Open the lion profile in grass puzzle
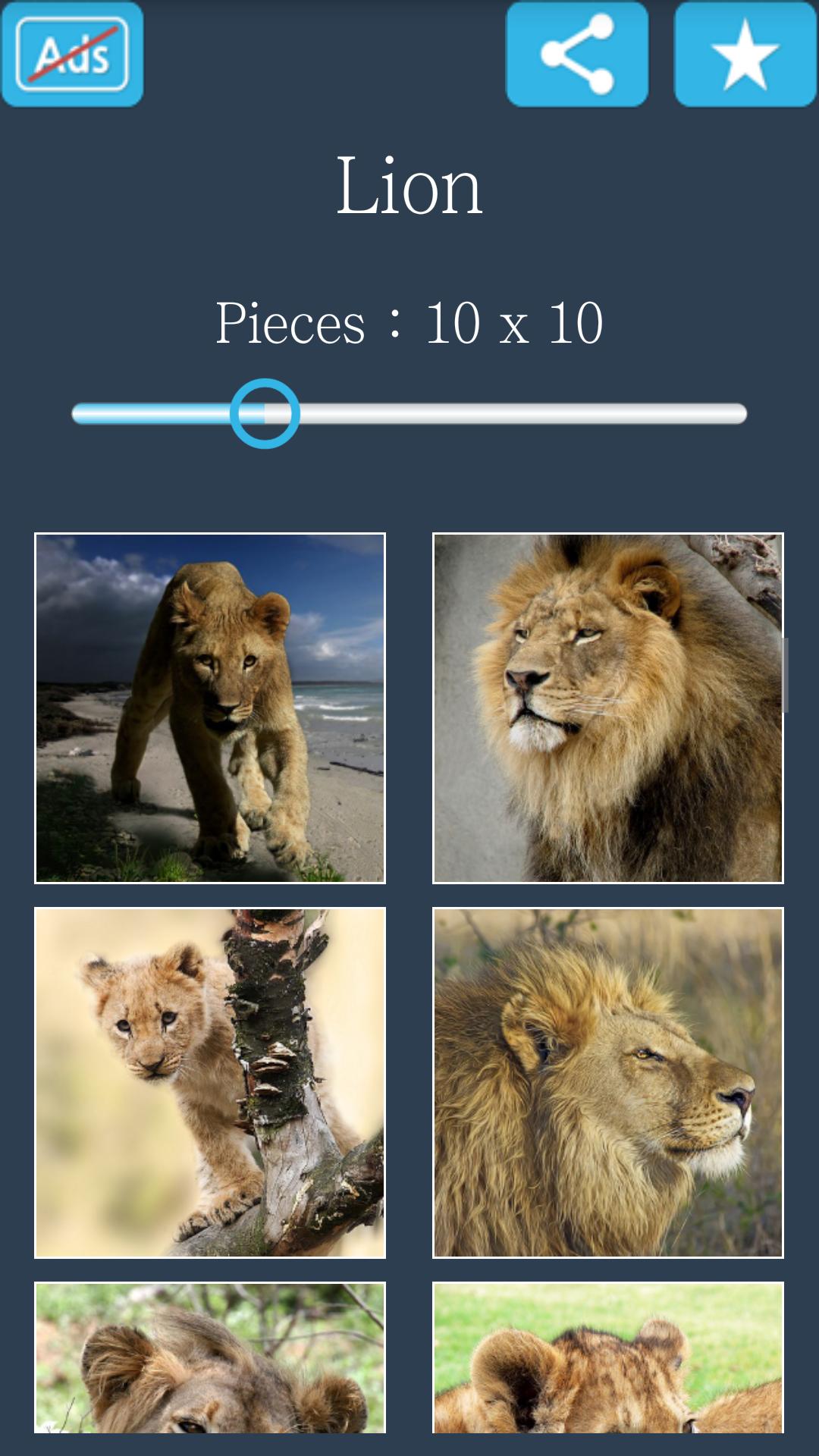The image size is (819, 1456). click(x=607, y=1083)
